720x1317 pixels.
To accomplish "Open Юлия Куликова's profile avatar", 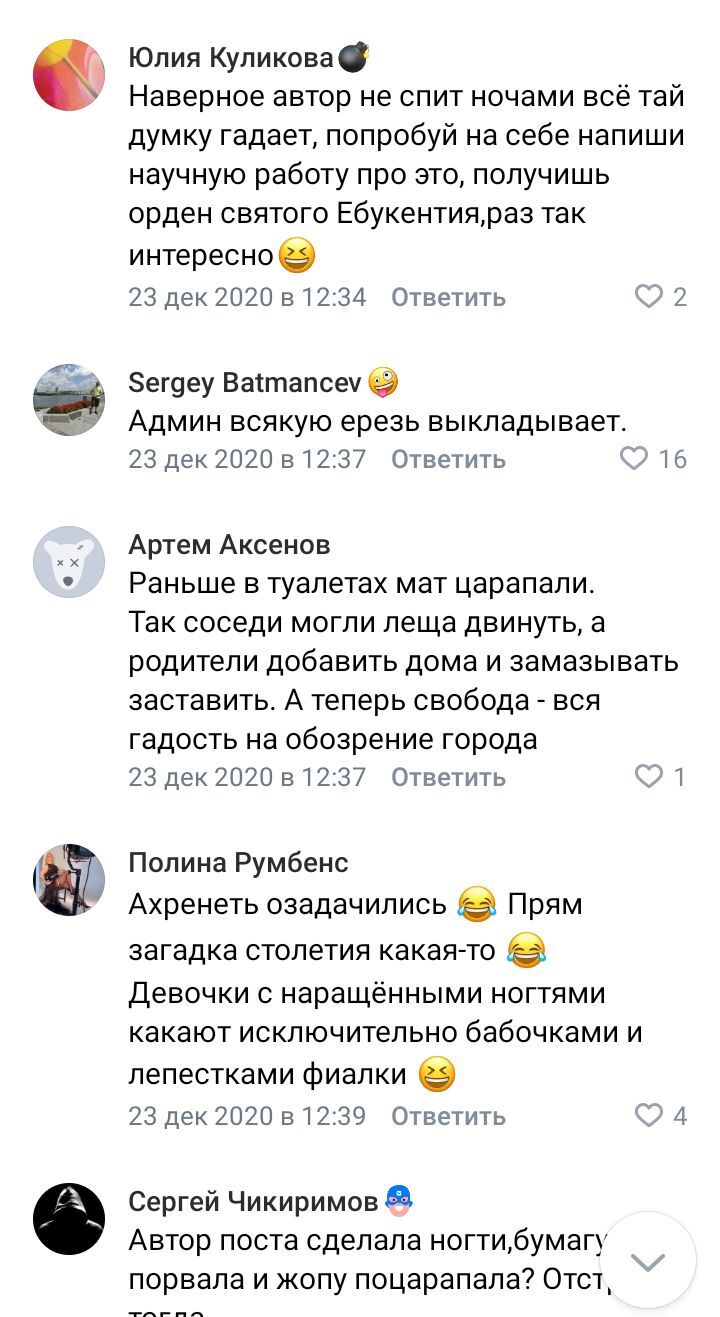I will pos(69,75).
